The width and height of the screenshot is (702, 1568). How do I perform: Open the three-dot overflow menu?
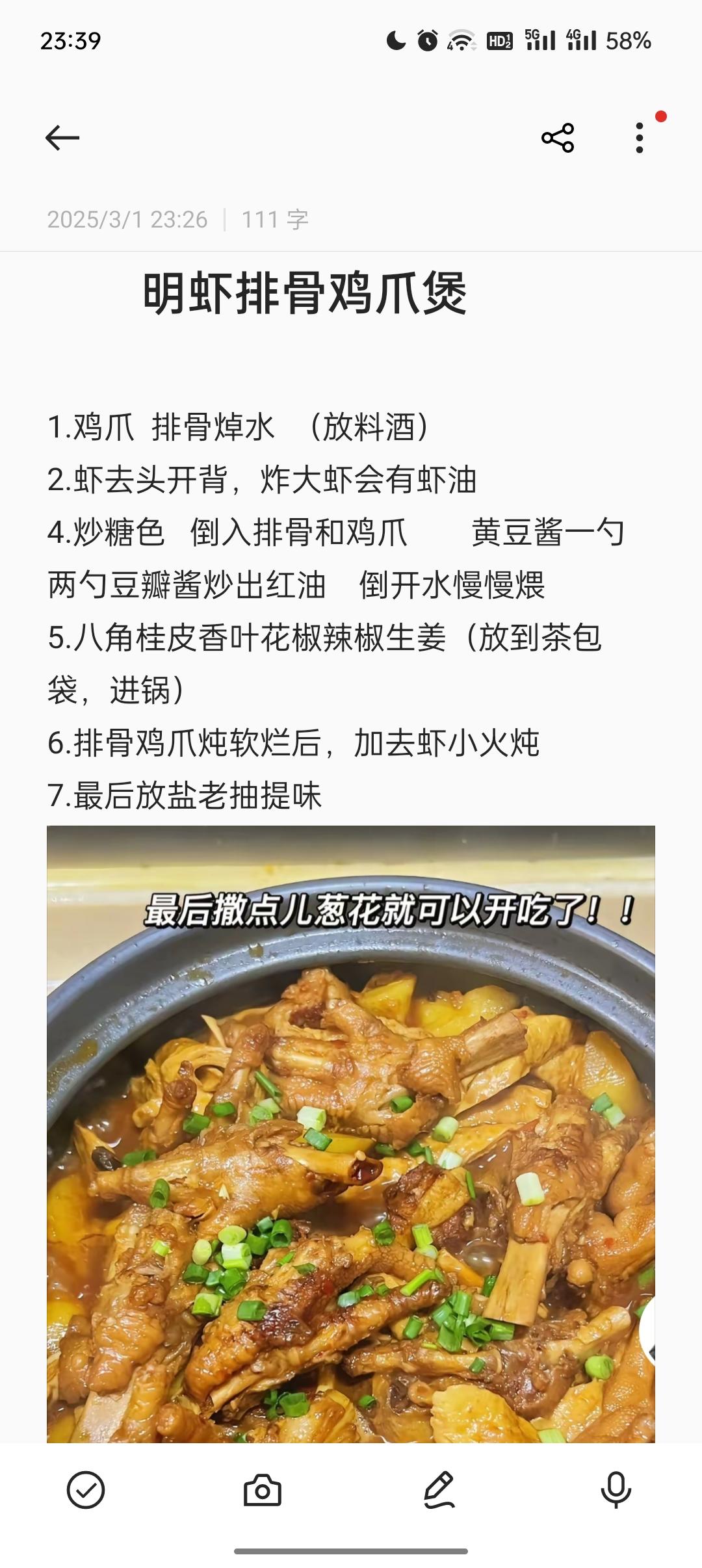click(640, 138)
